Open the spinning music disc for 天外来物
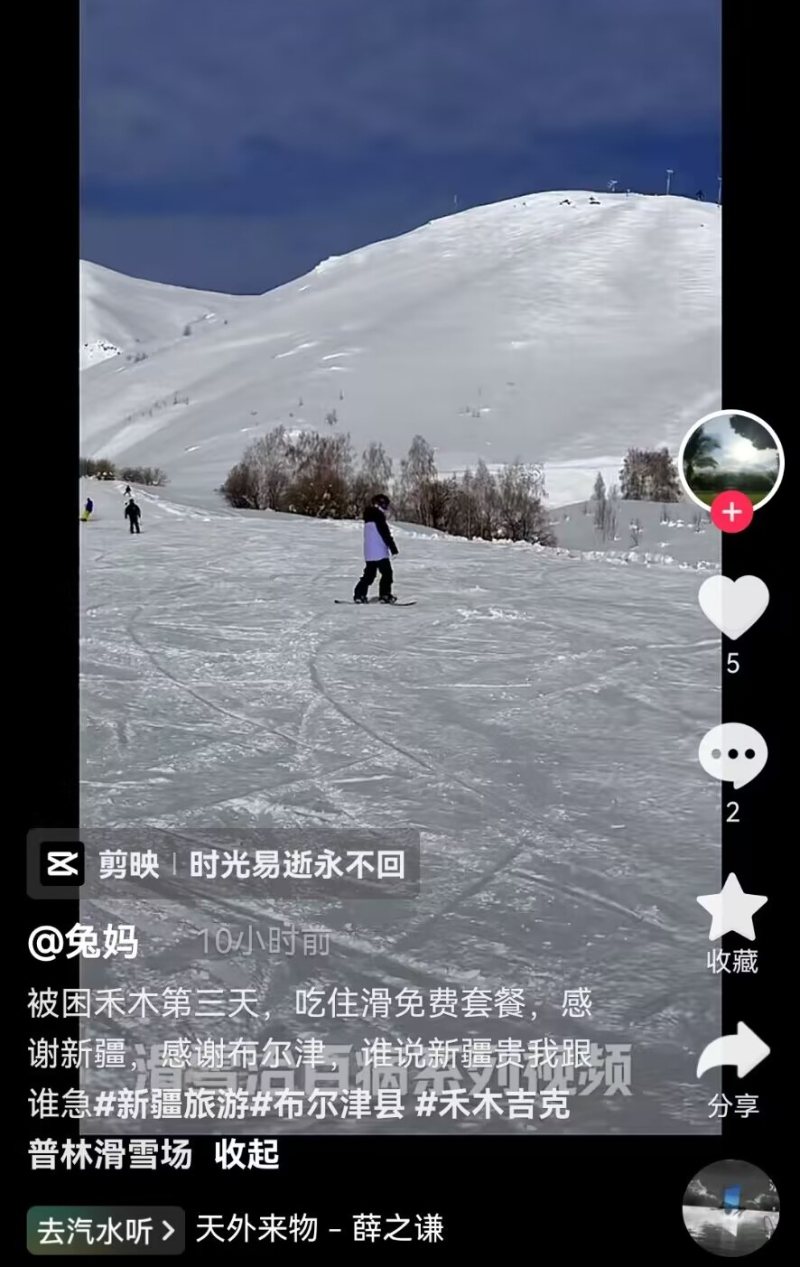This screenshot has height=1267, width=800. click(x=731, y=1208)
